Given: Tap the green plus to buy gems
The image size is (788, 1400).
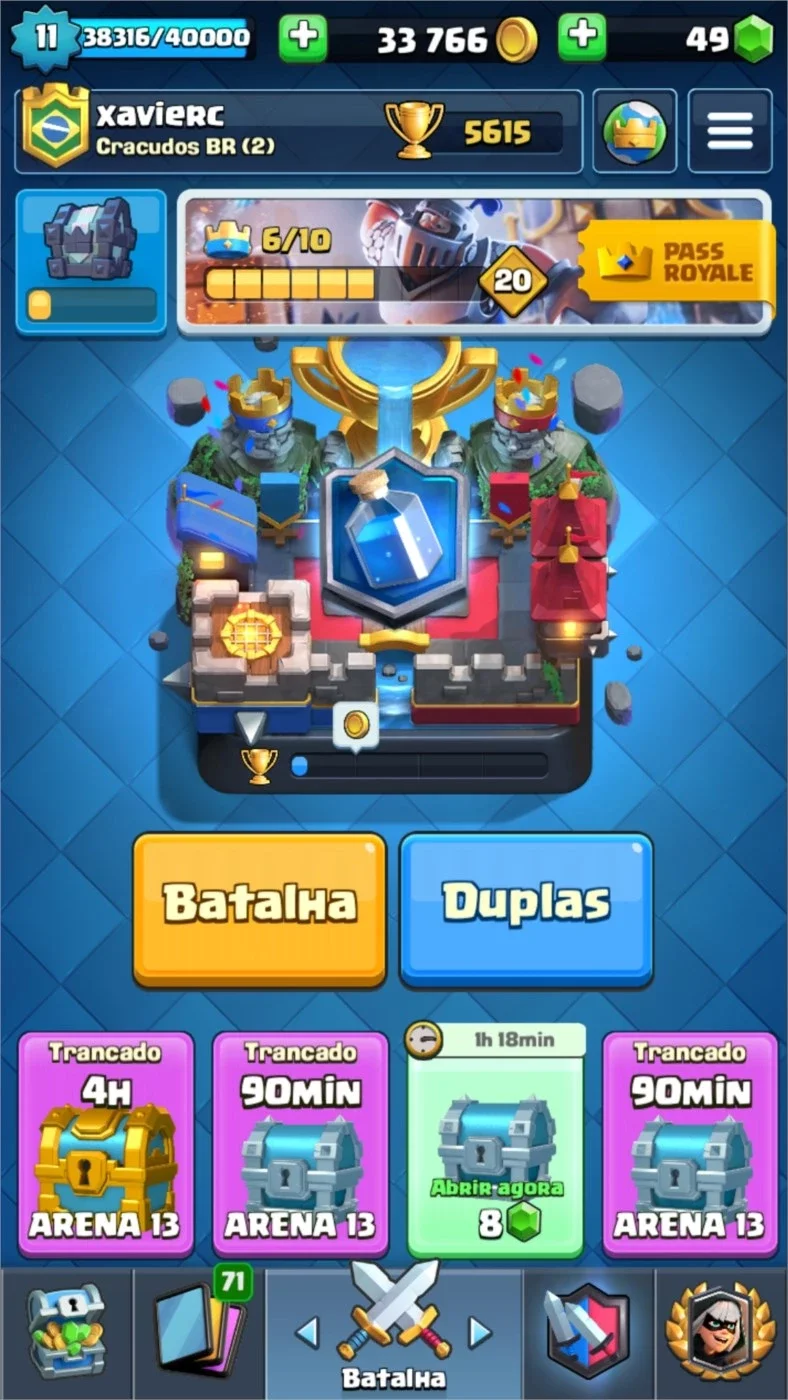Looking at the screenshot, I should (582, 38).
